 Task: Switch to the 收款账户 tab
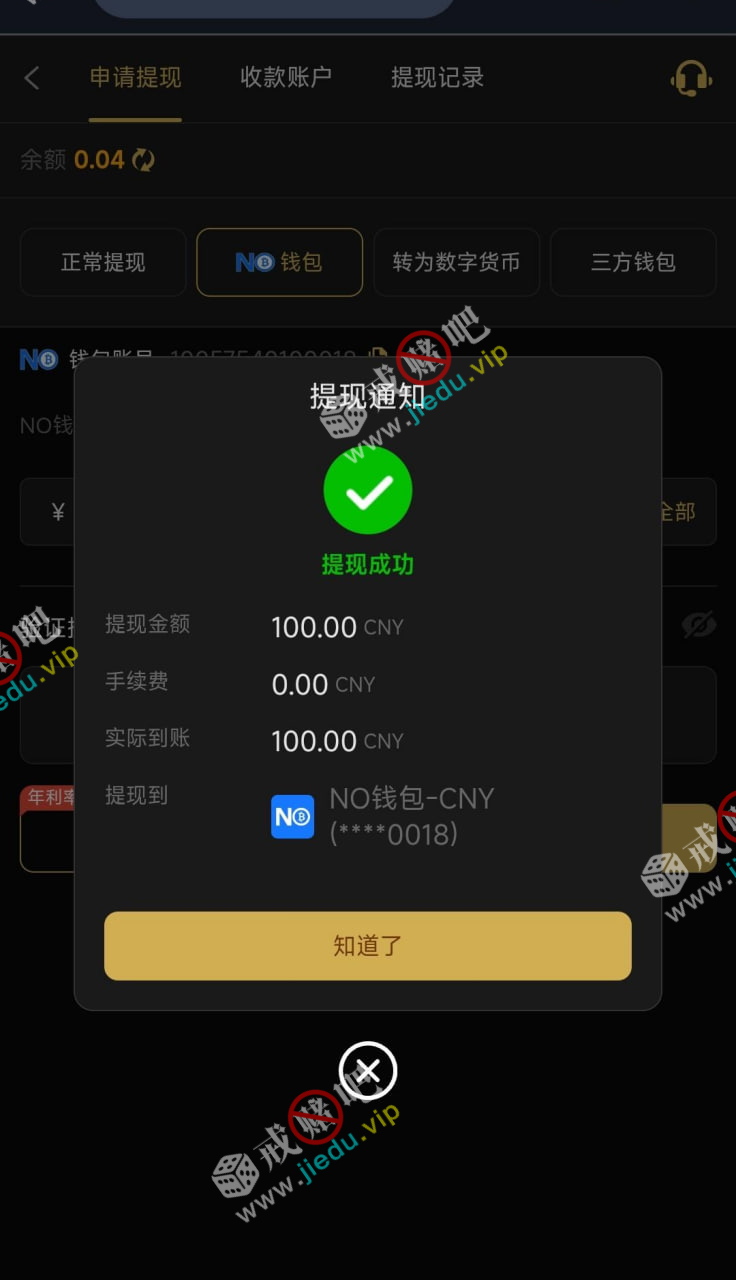tap(286, 78)
